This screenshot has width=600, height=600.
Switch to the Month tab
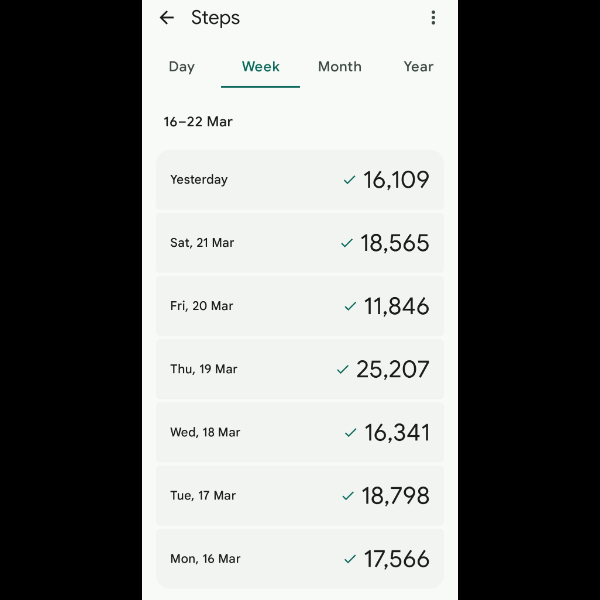click(340, 67)
